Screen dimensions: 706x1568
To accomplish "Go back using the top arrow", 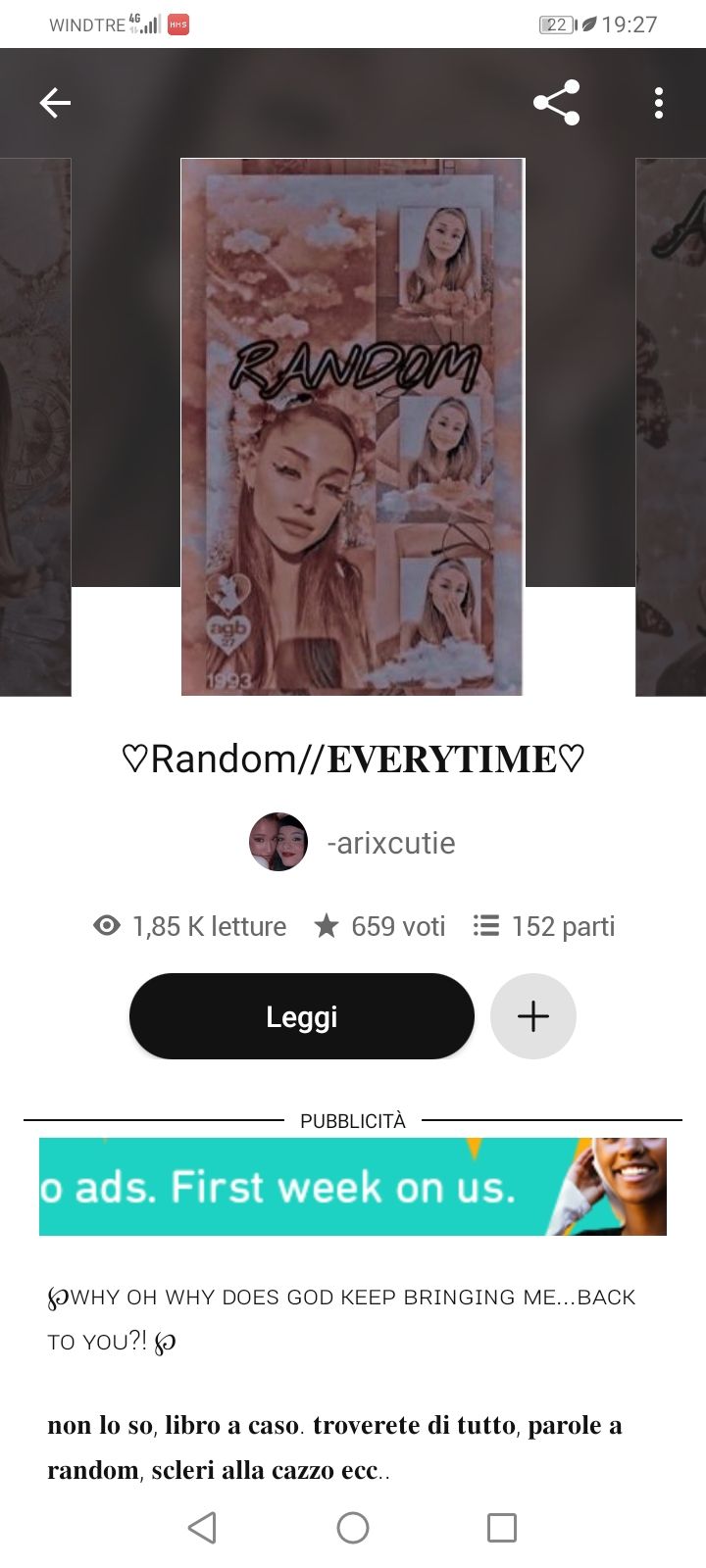I will coord(55,102).
